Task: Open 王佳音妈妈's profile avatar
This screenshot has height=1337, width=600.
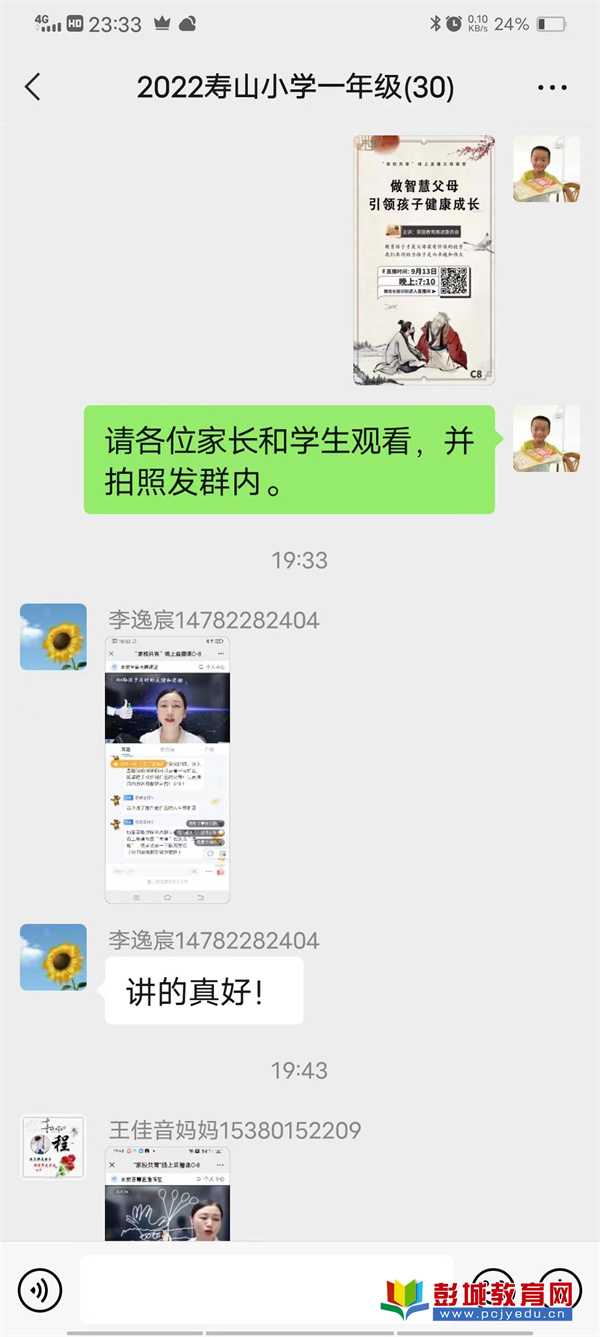Action: pyautogui.click(x=53, y=1147)
